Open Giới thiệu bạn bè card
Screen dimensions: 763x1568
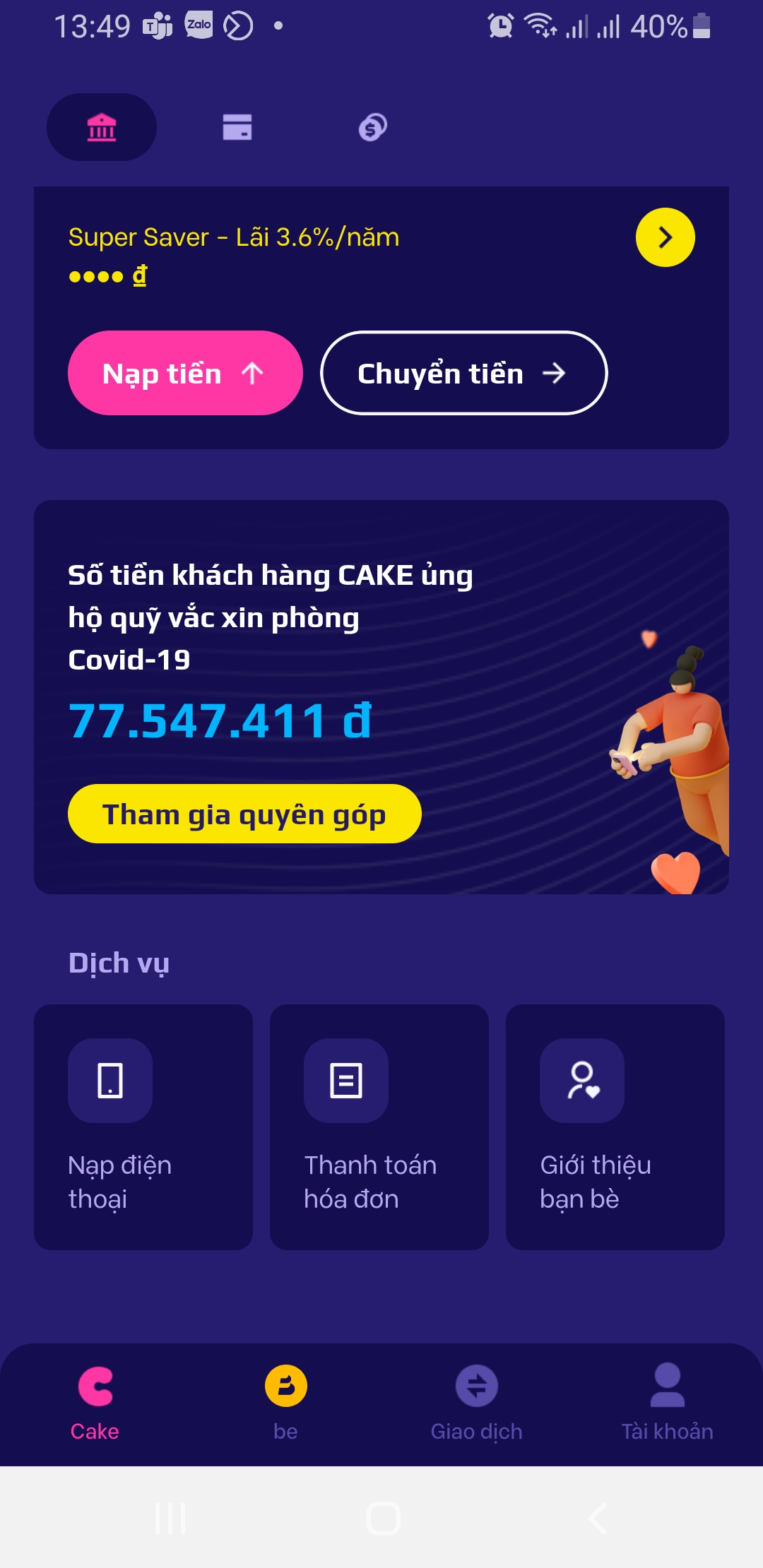(x=615, y=1127)
